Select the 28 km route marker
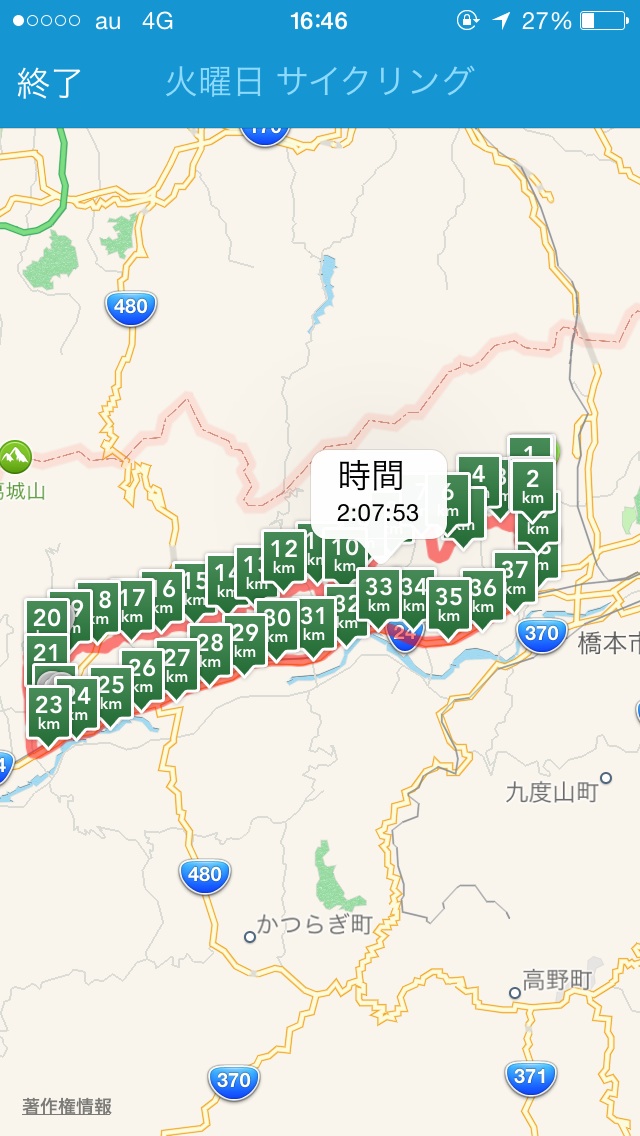Viewport: 640px width, 1136px height. 210,649
